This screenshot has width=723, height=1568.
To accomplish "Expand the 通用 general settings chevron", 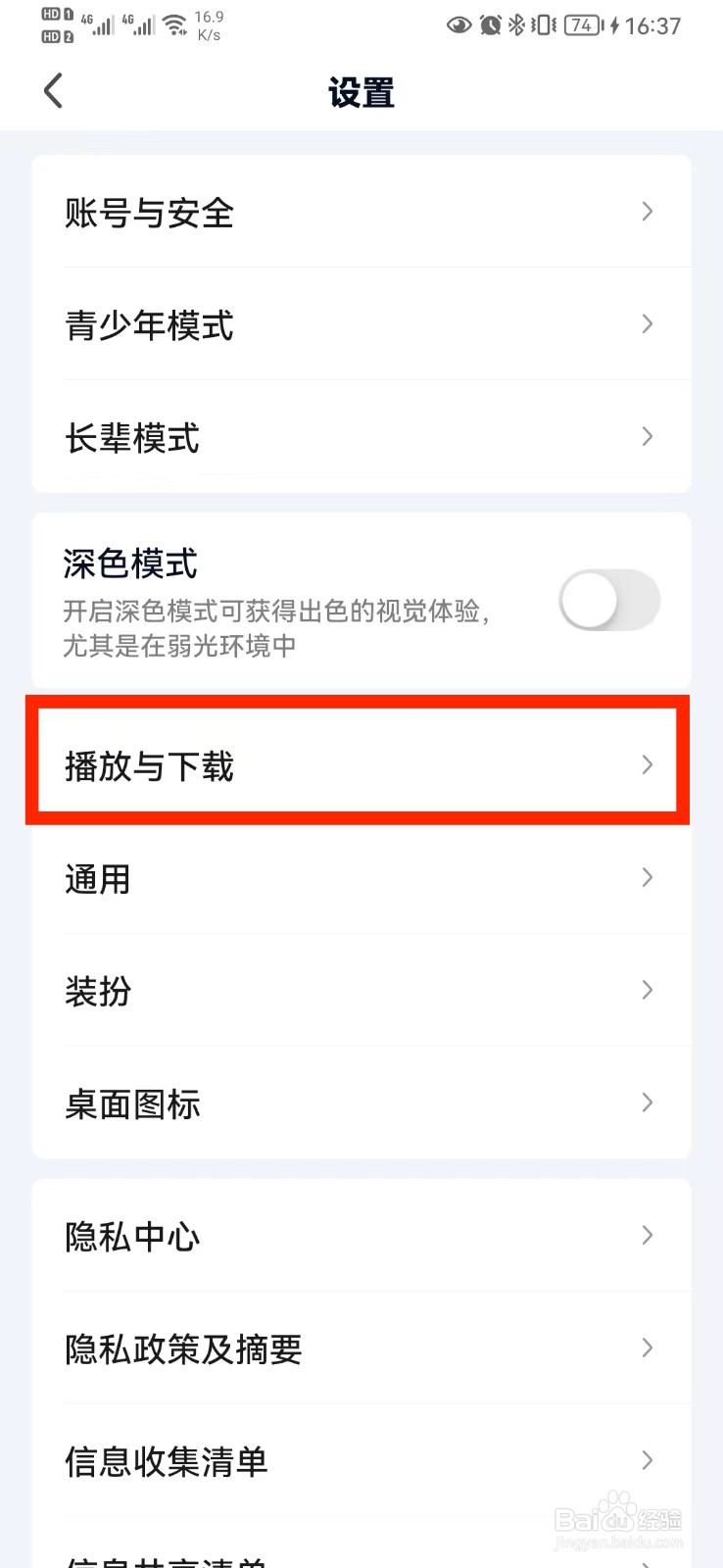I will point(648,878).
